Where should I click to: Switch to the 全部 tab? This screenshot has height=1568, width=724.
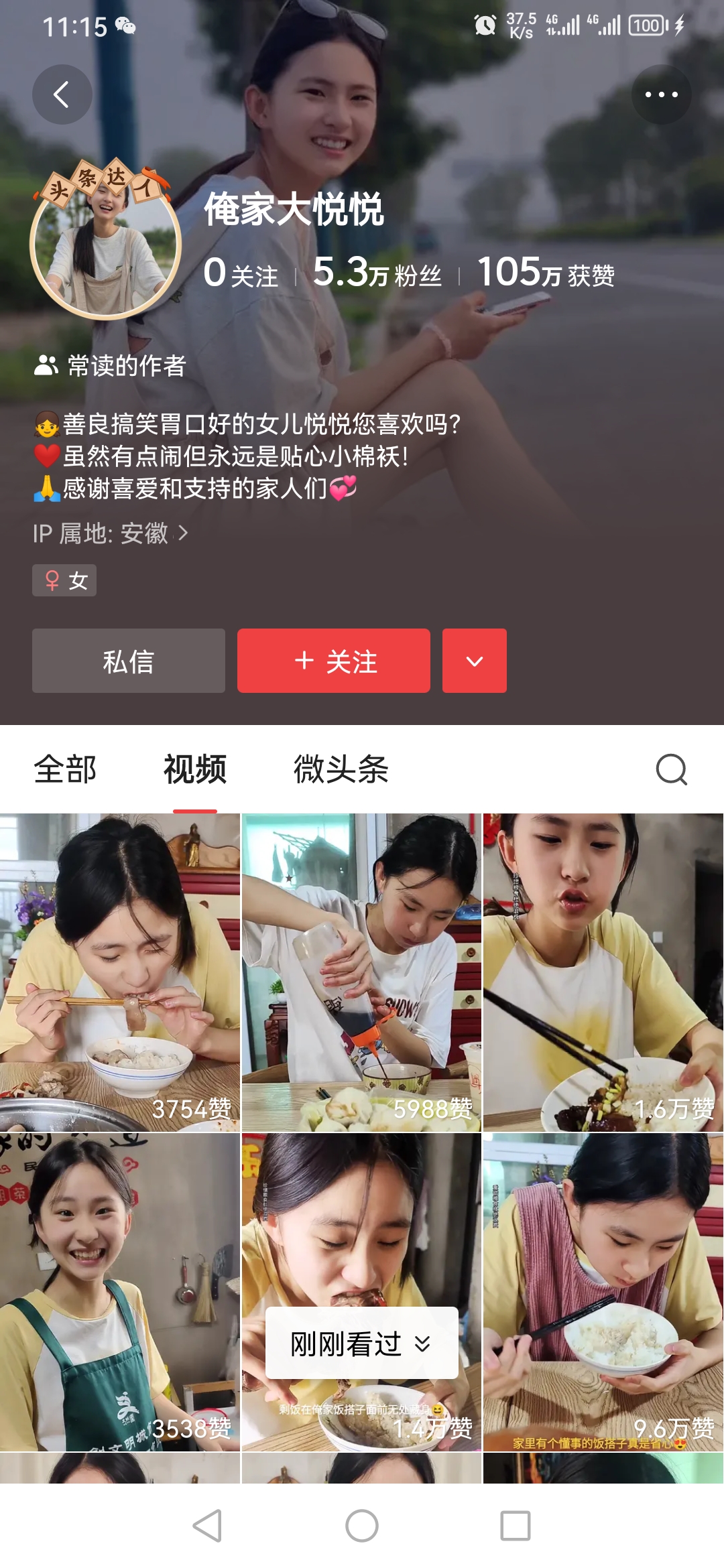(65, 769)
